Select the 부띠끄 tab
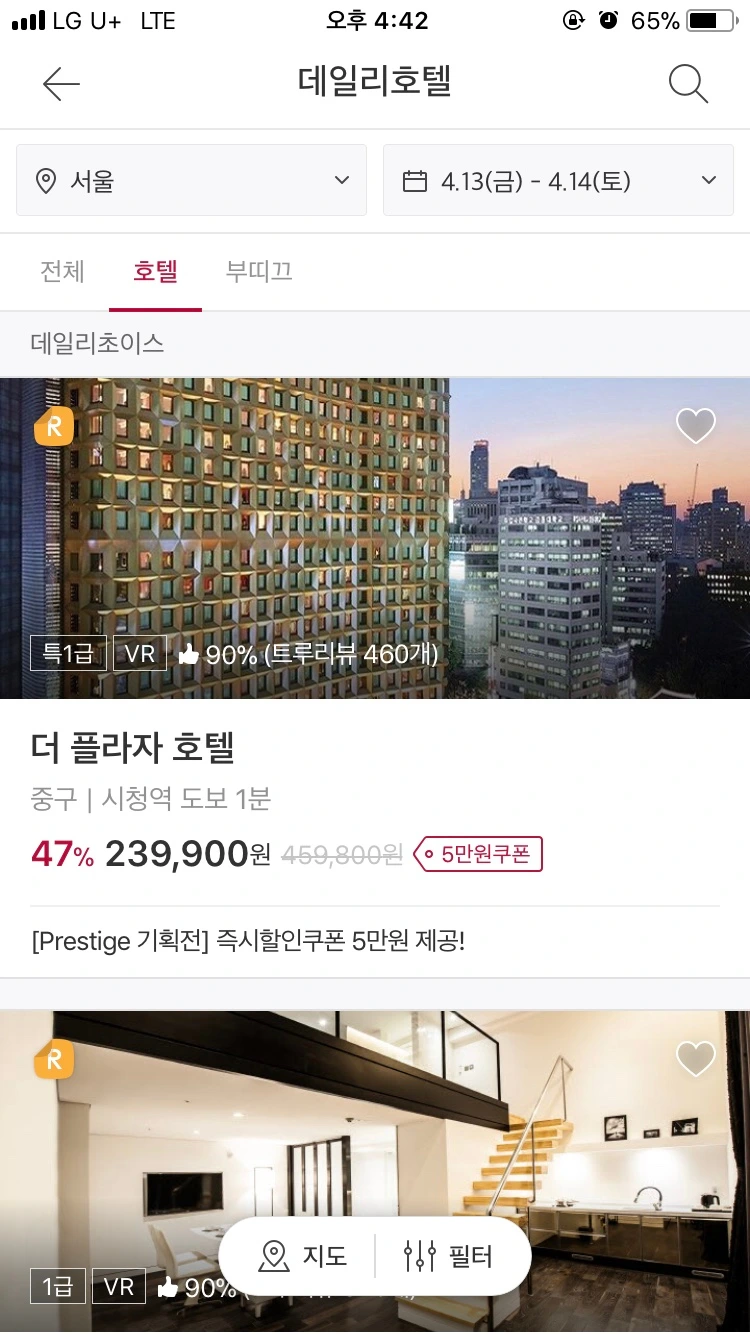 [x=257, y=271]
